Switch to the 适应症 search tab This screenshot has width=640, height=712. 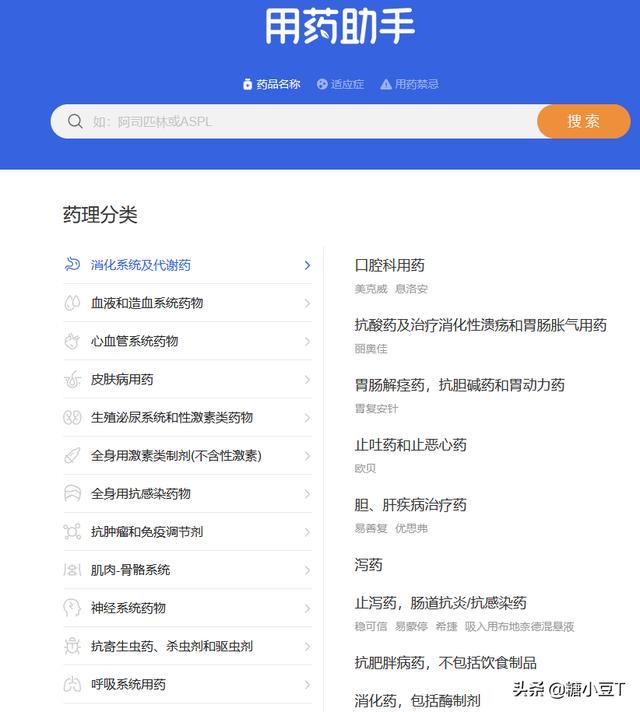(340, 85)
